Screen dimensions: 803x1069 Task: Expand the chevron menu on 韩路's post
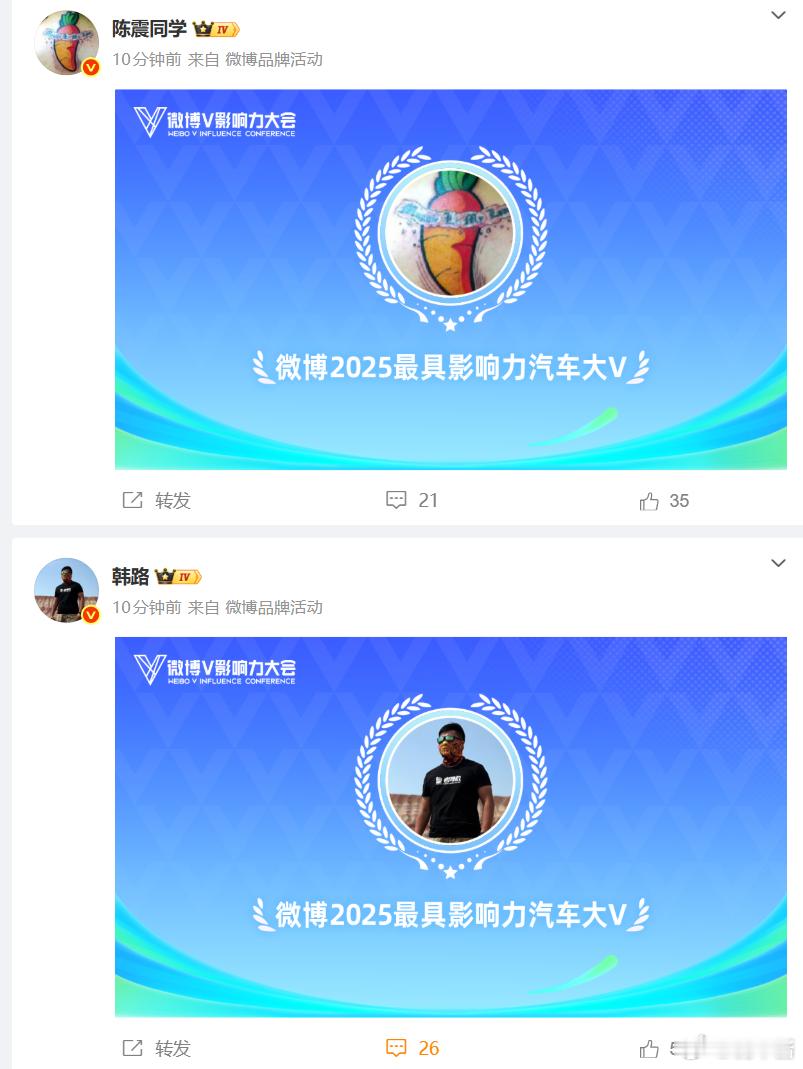tap(778, 563)
